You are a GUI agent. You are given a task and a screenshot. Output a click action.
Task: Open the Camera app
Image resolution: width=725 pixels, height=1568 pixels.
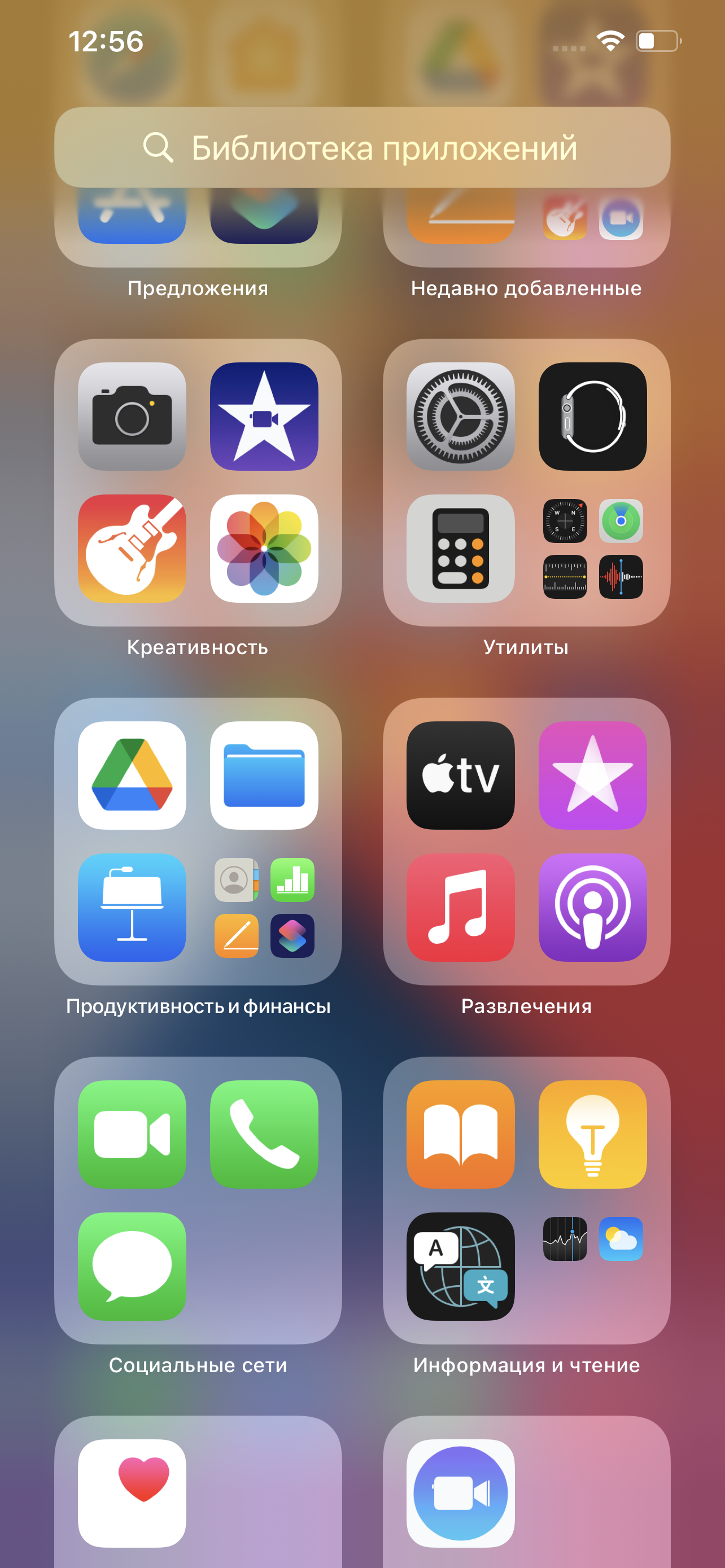tap(132, 417)
